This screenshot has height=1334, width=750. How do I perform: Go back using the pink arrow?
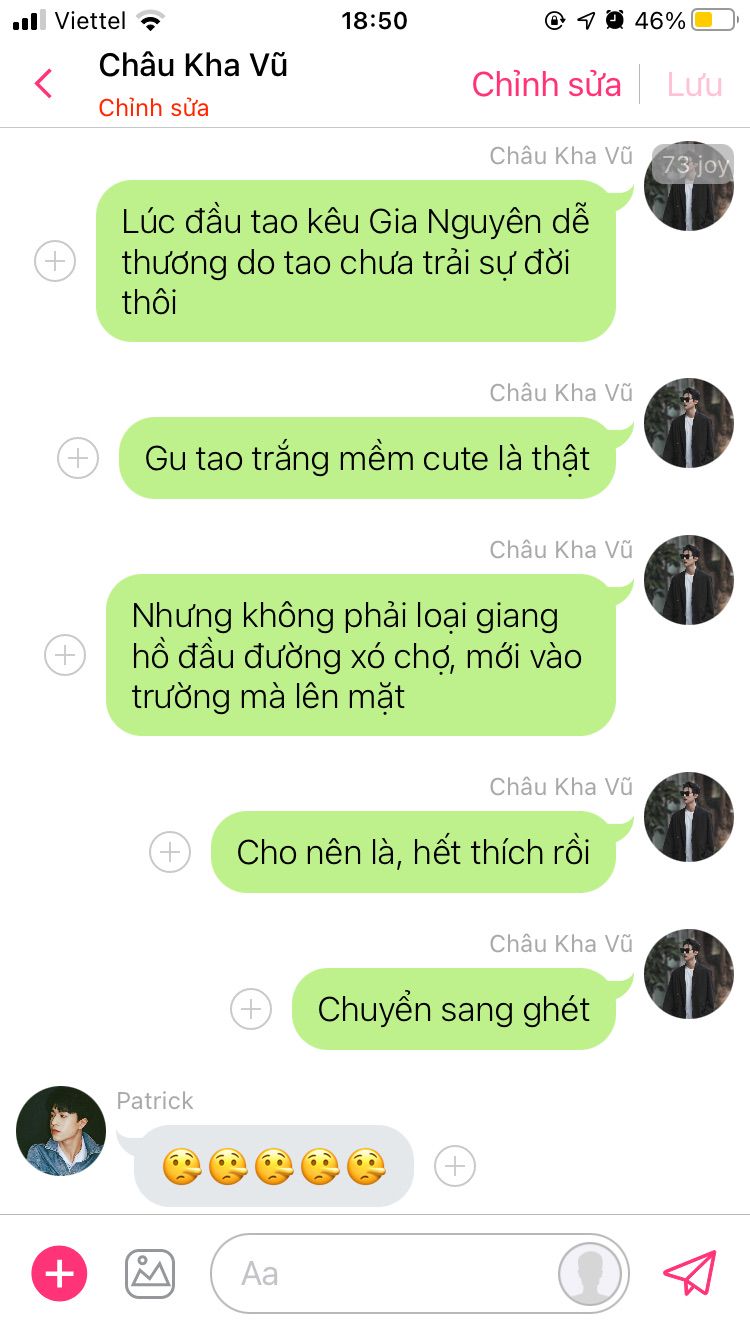pyautogui.click(x=43, y=84)
